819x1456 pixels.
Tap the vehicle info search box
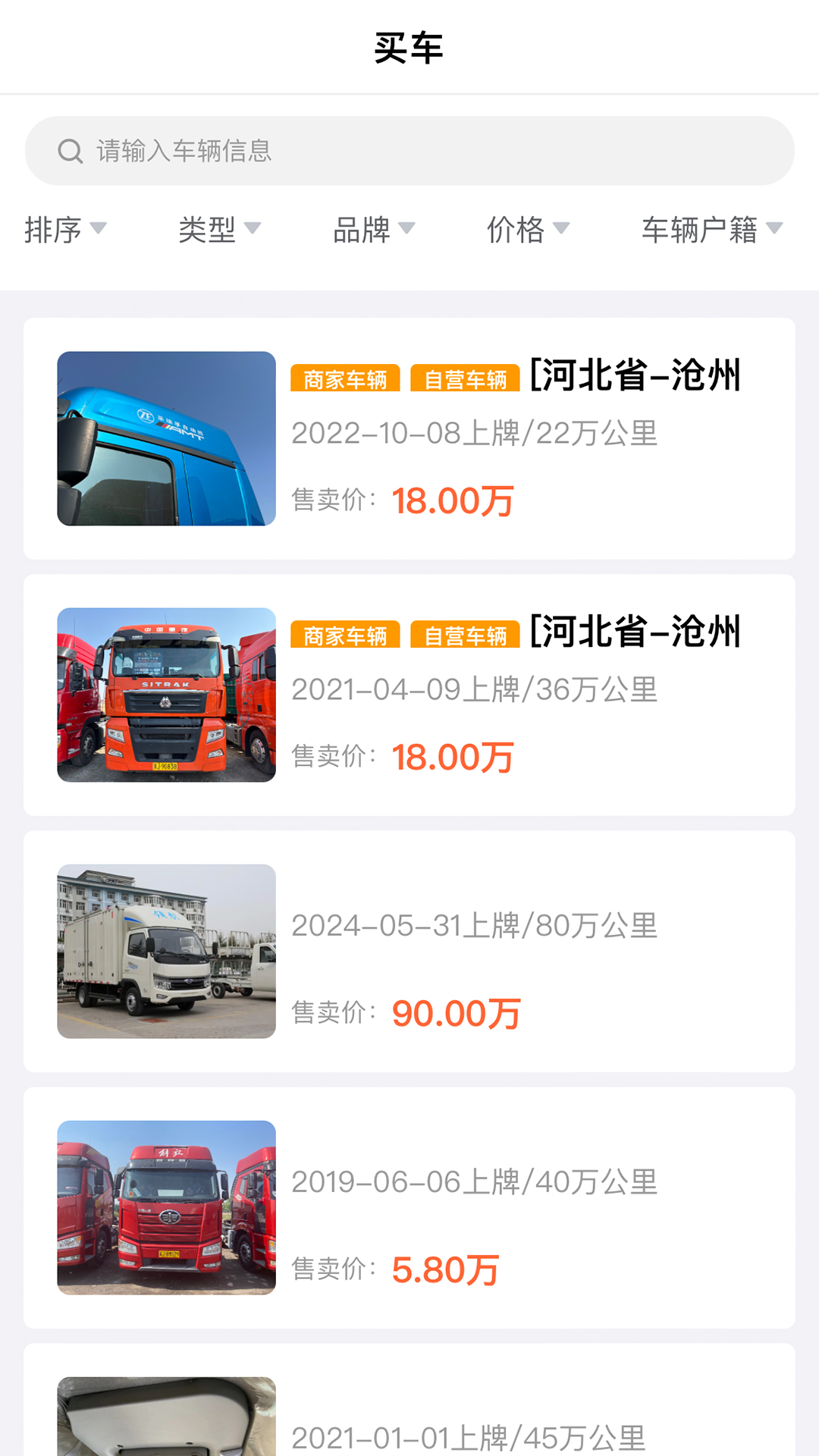pos(409,151)
